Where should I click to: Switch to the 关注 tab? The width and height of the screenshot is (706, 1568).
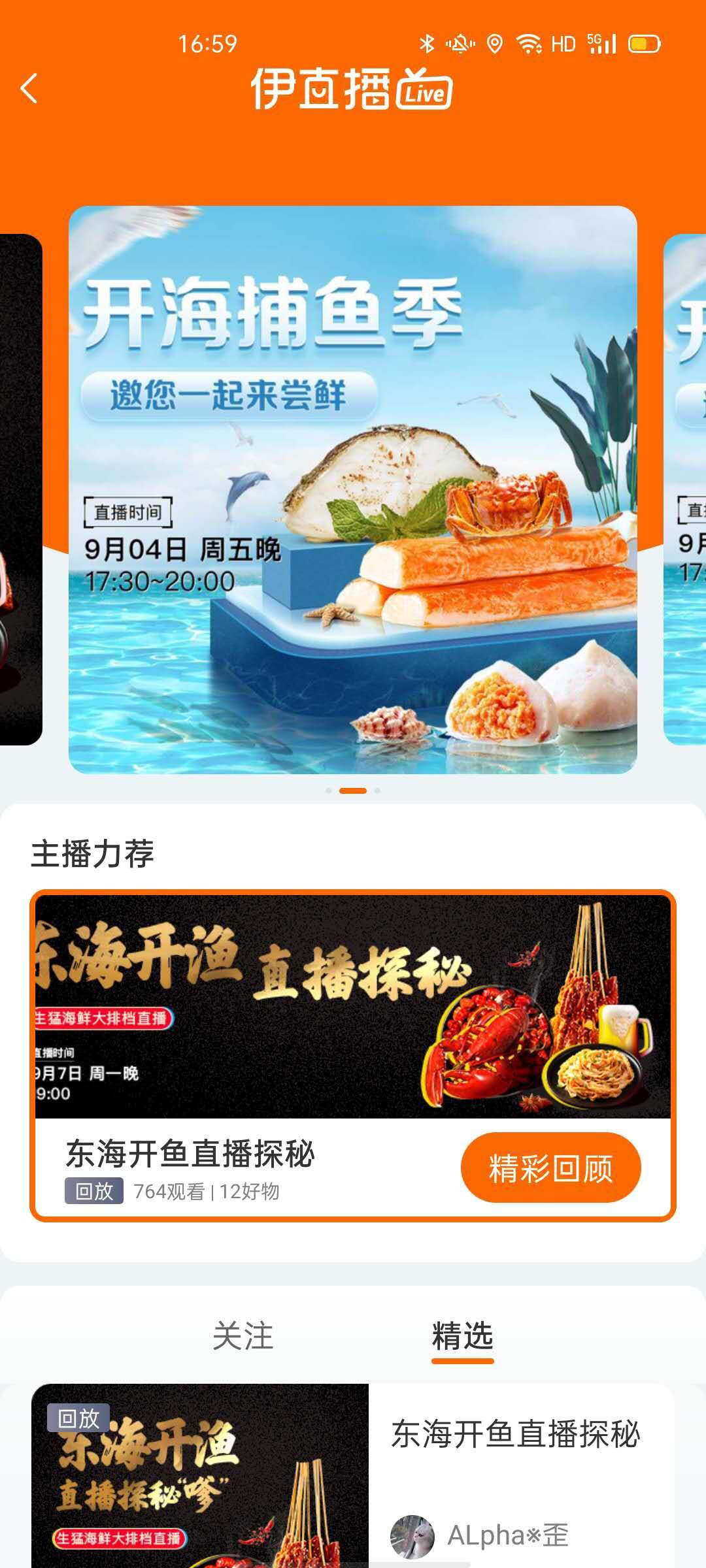click(243, 1335)
